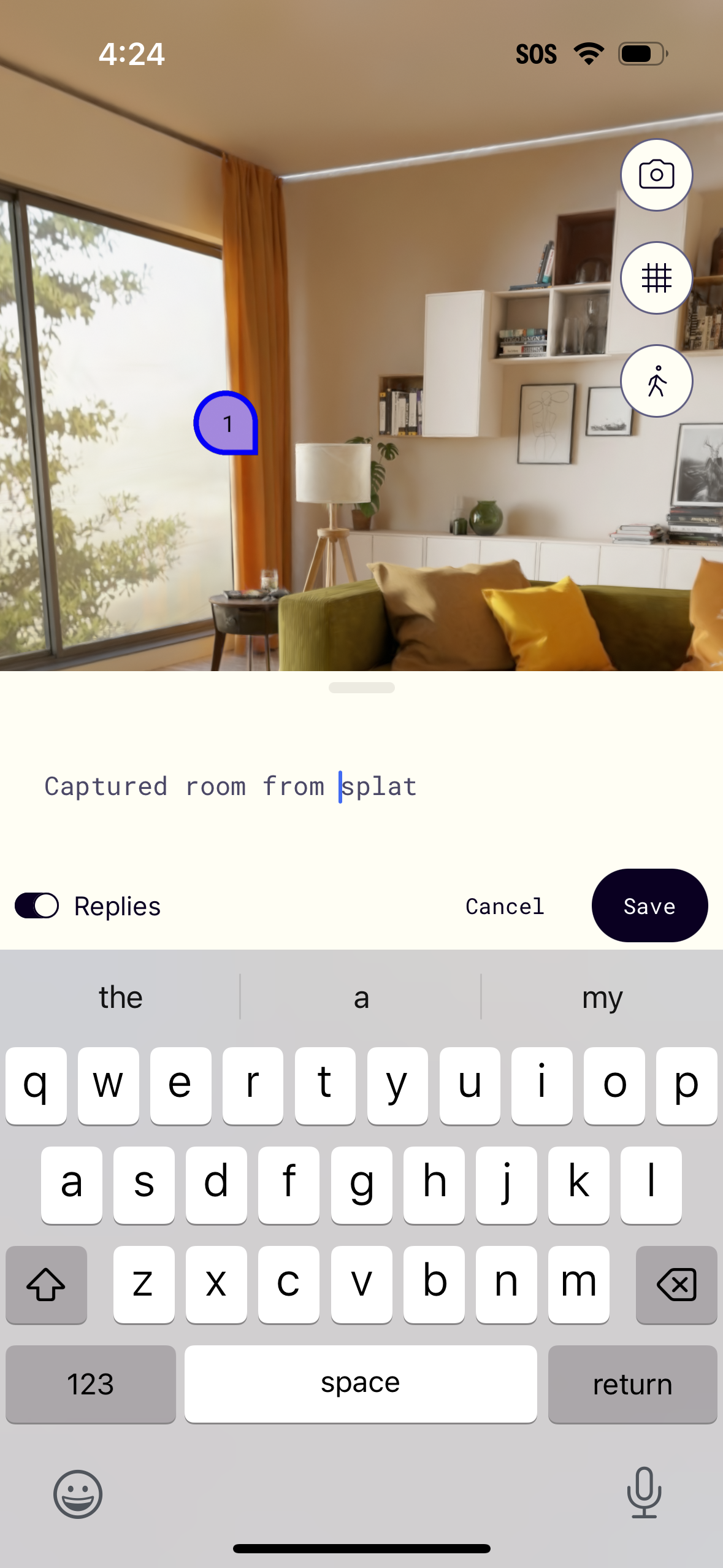This screenshot has width=723, height=1568.
Task: Open the emoji keyboard
Action: [78, 1494]
